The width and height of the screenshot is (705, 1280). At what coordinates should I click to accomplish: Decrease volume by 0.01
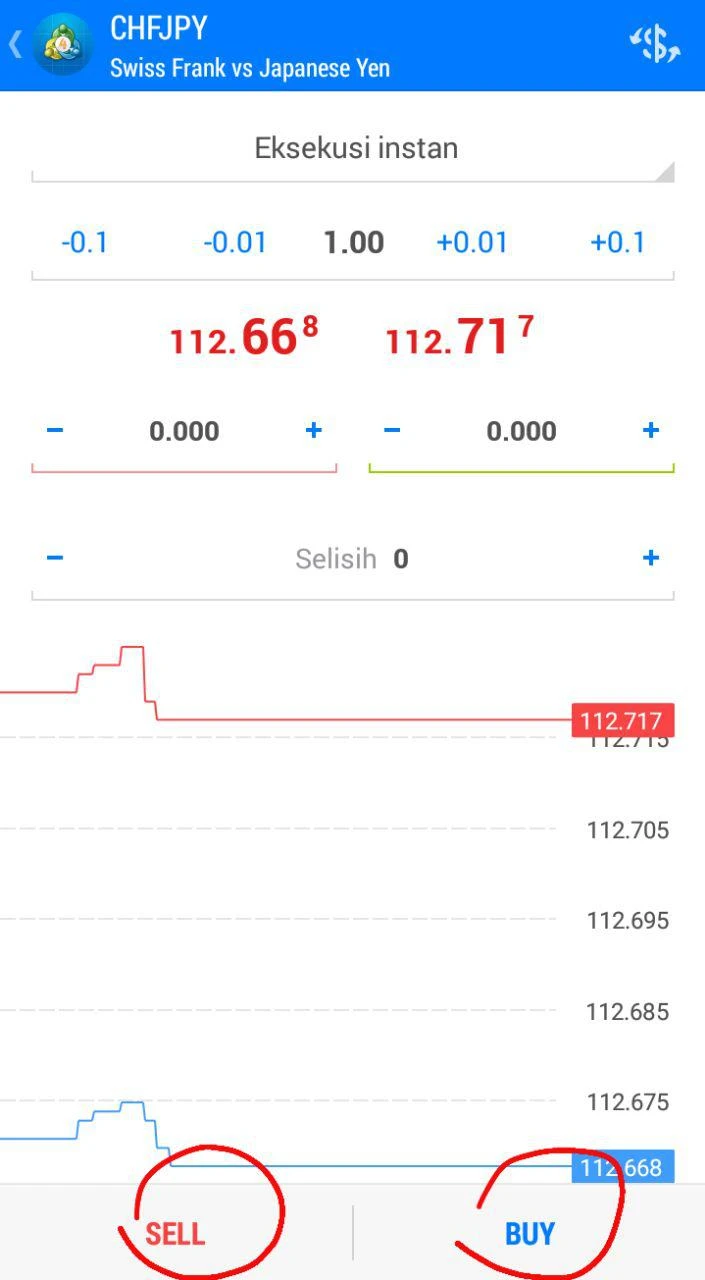pos(235,243)
